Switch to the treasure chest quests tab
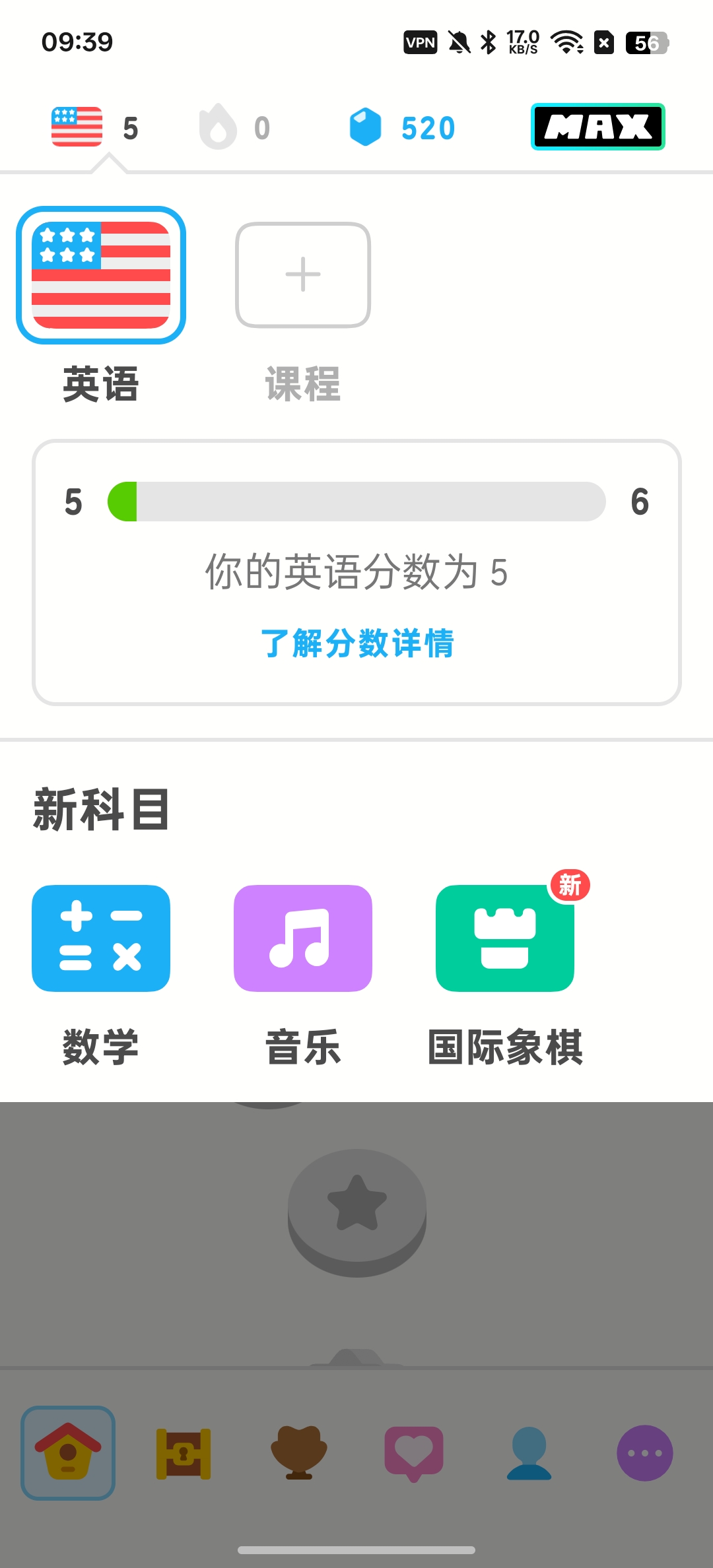Screen dimensions: 713x1568 point(184,1453)
